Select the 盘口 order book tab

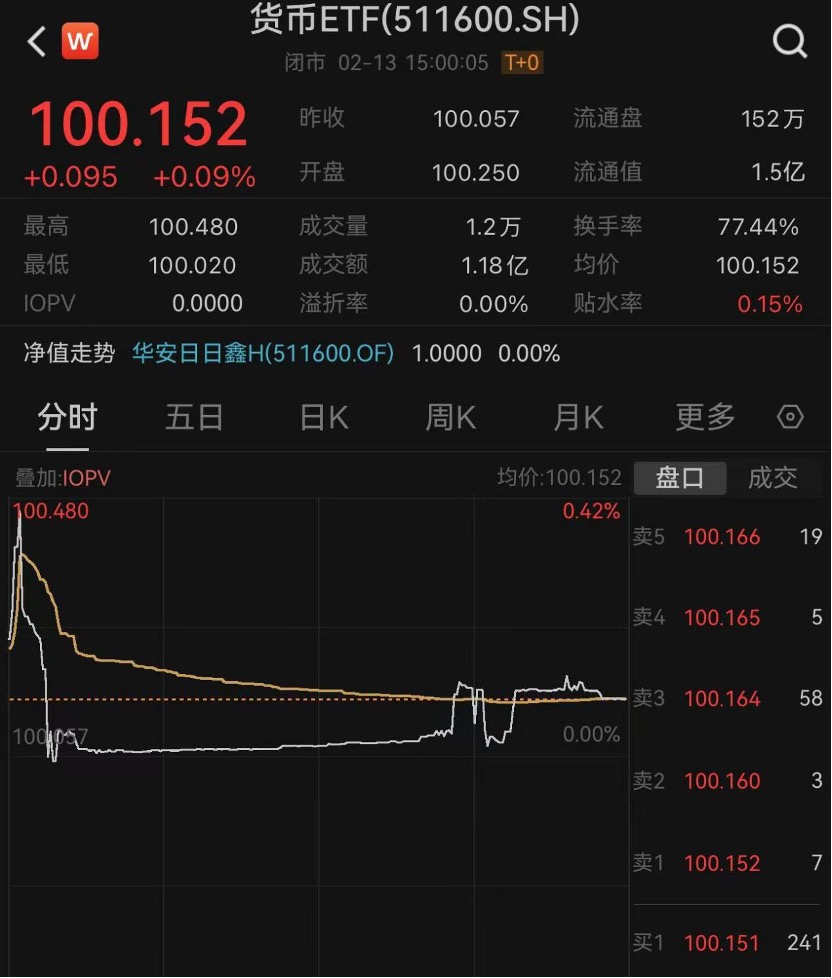pyautogui.click(x=680, y=478)
